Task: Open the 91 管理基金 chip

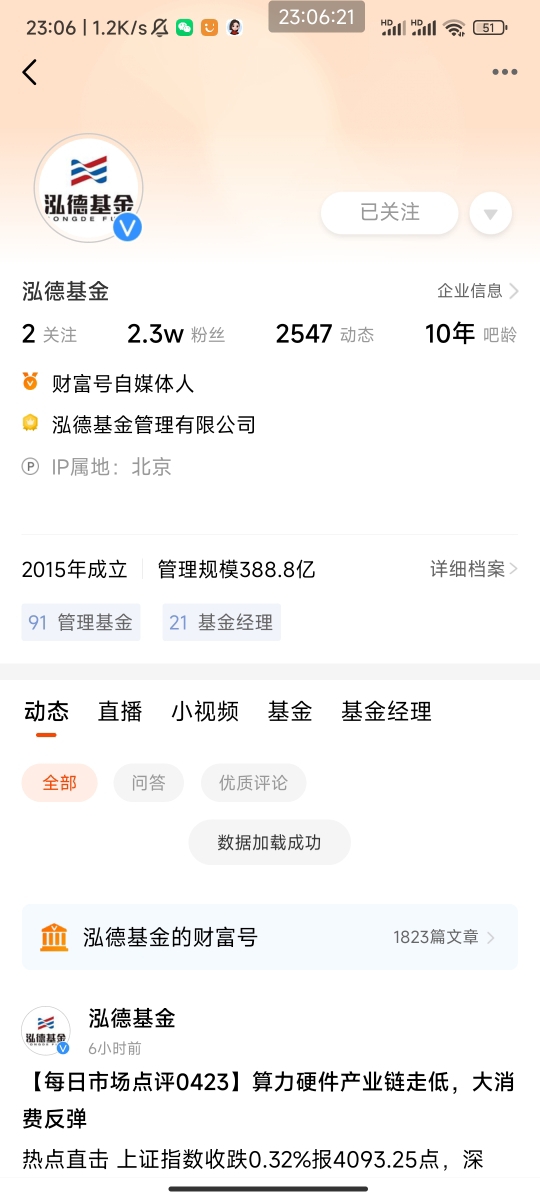Action: pos(81,622)
